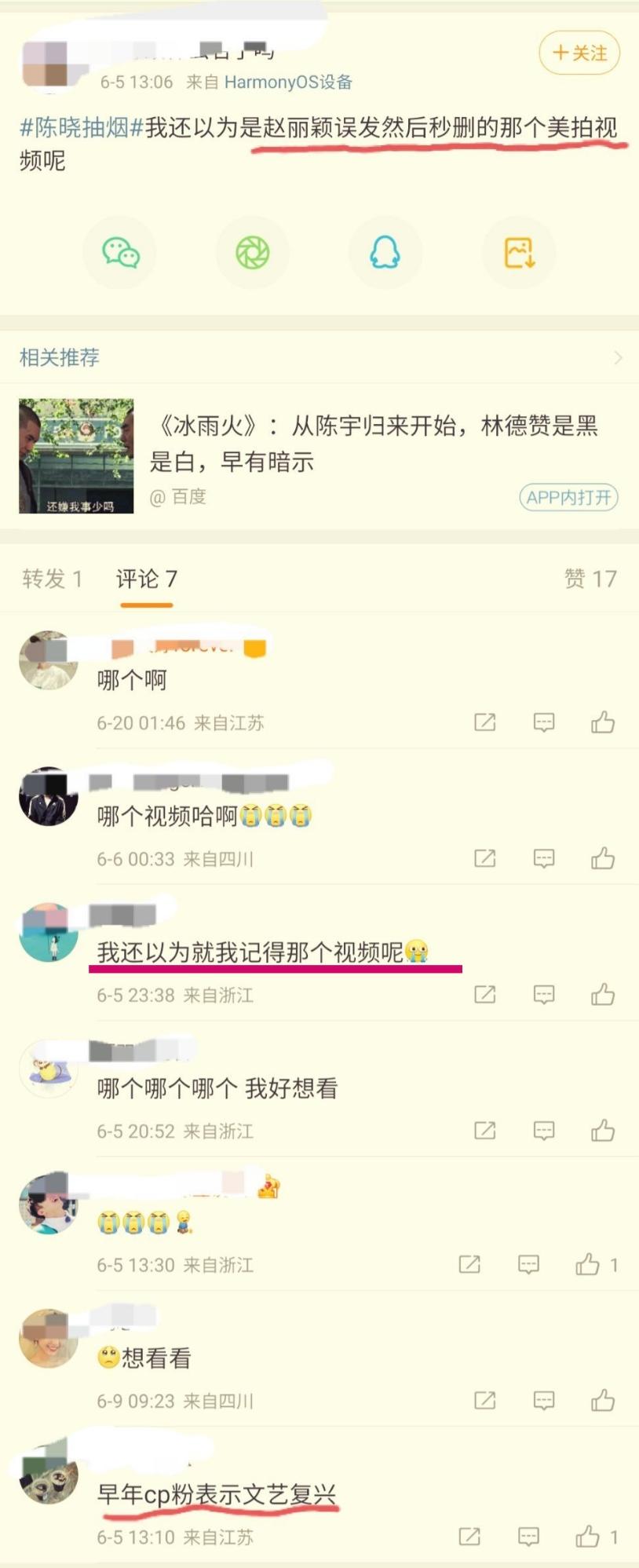Viewport: 639px width, 1568px height.
Task: Open the #陈晓抽烟# hashtag topic
Action: [x=81, y=128]
